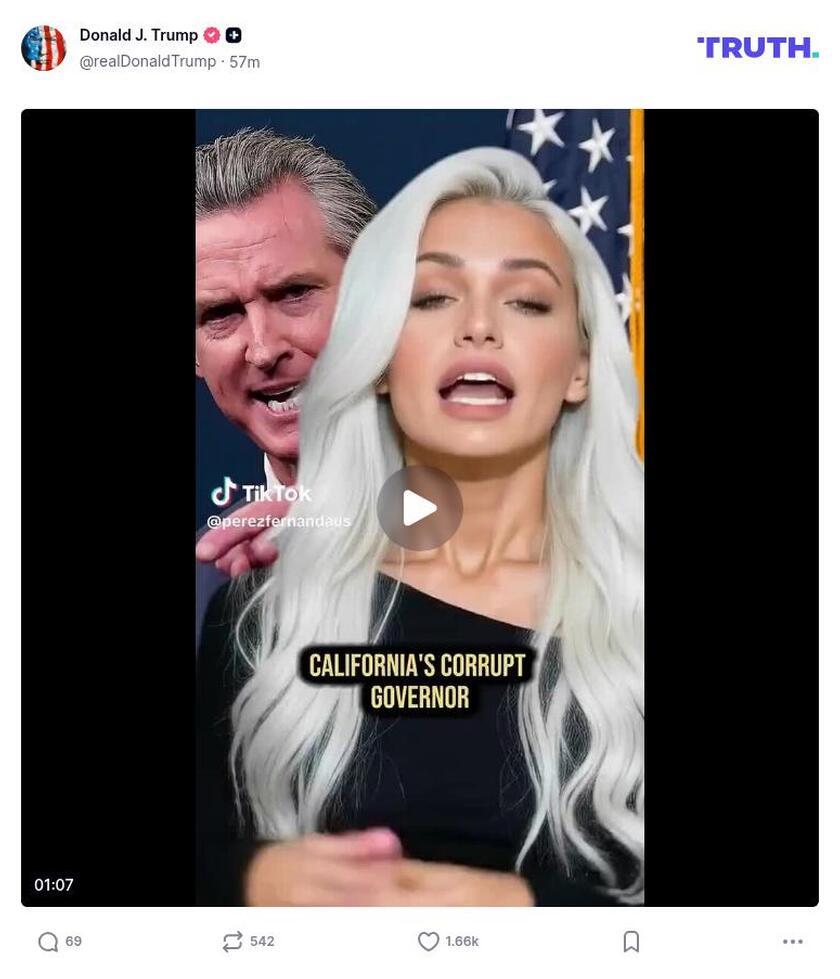The width and height of the screenshot is (840, 979).
Task: Open the @realDonaldTrump profile handle
Action: (x=147, y=62)
